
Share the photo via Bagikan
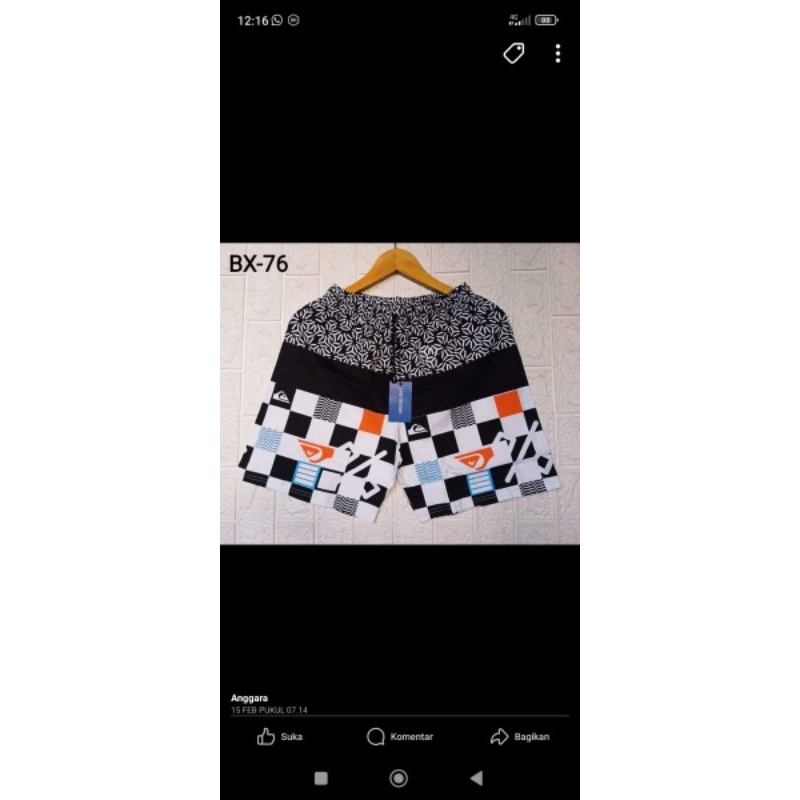pyautogui.click(x=519, y=737)
